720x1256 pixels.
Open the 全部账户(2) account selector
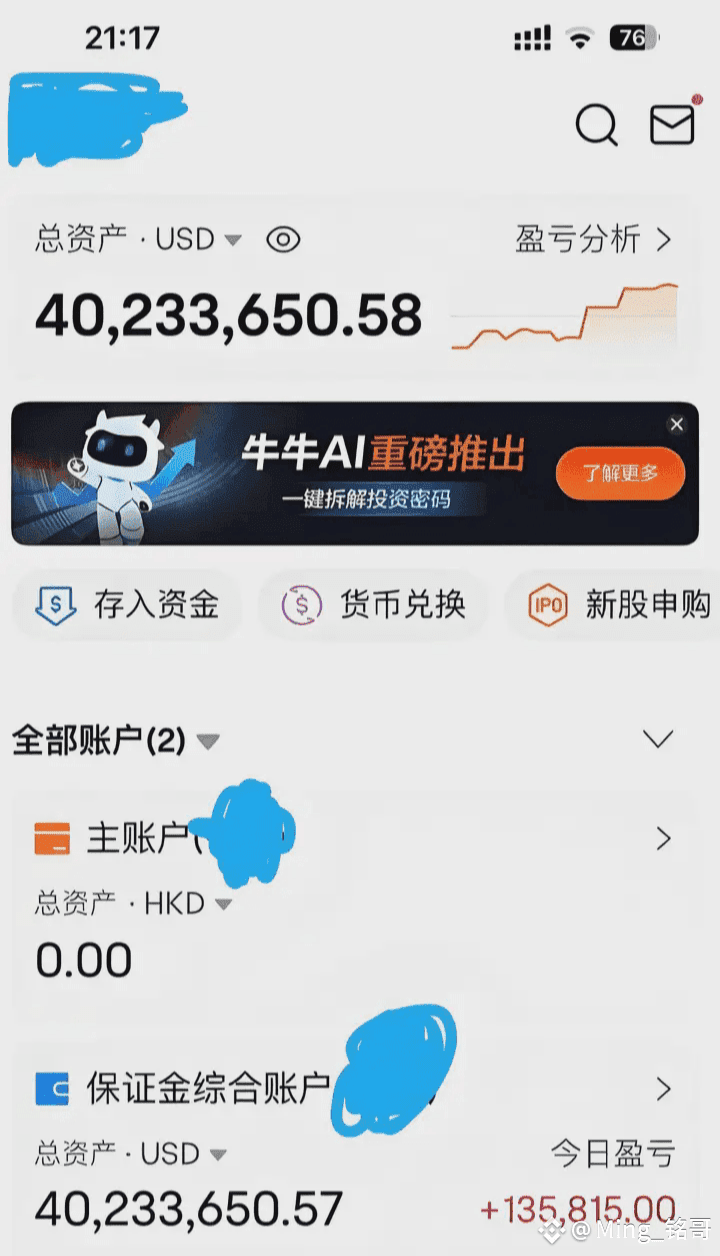click(x=115, y=741)
